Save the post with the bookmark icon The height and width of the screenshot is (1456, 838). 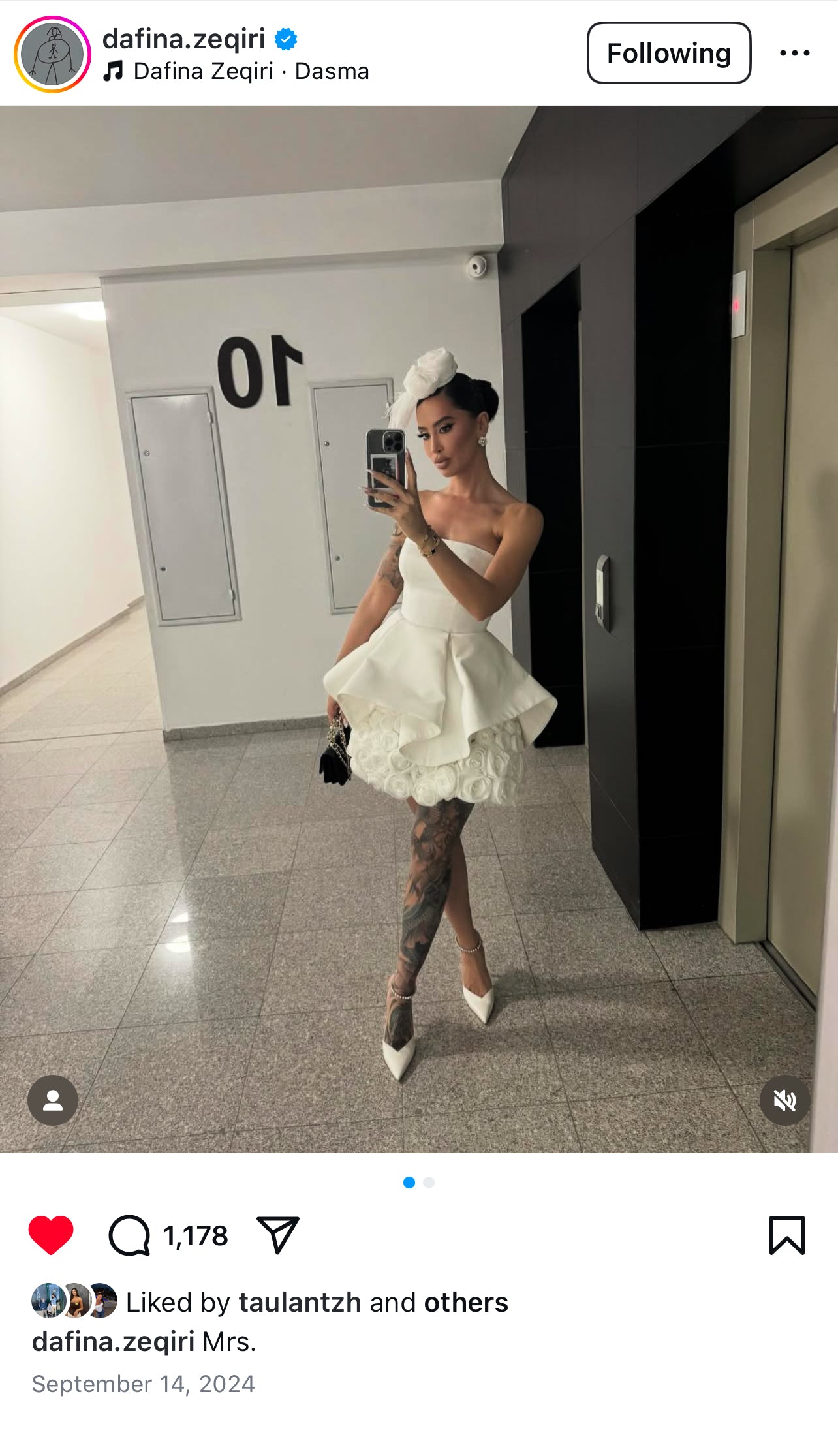pyautogui.click(x=786, y=1235)
